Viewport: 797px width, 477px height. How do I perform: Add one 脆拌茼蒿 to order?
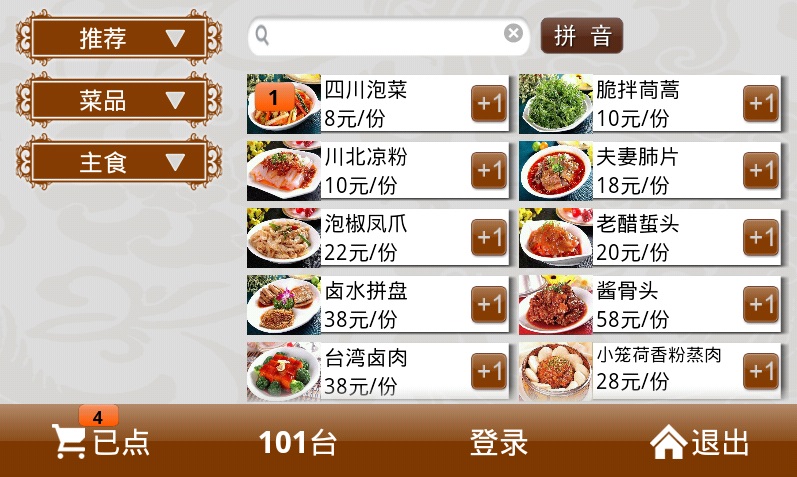coord(761,103)
